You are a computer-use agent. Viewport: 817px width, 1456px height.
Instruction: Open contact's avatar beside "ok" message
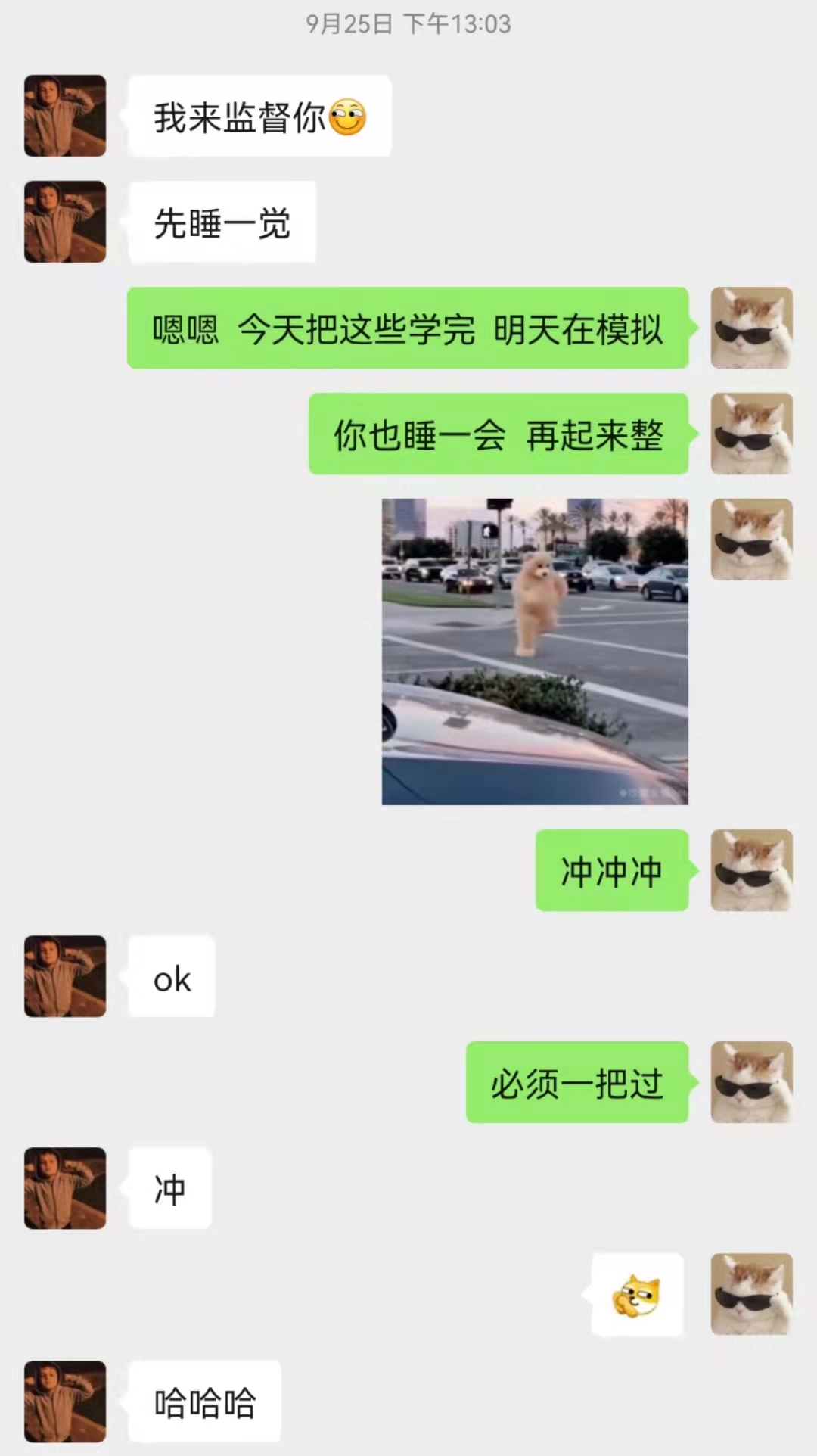65,976
